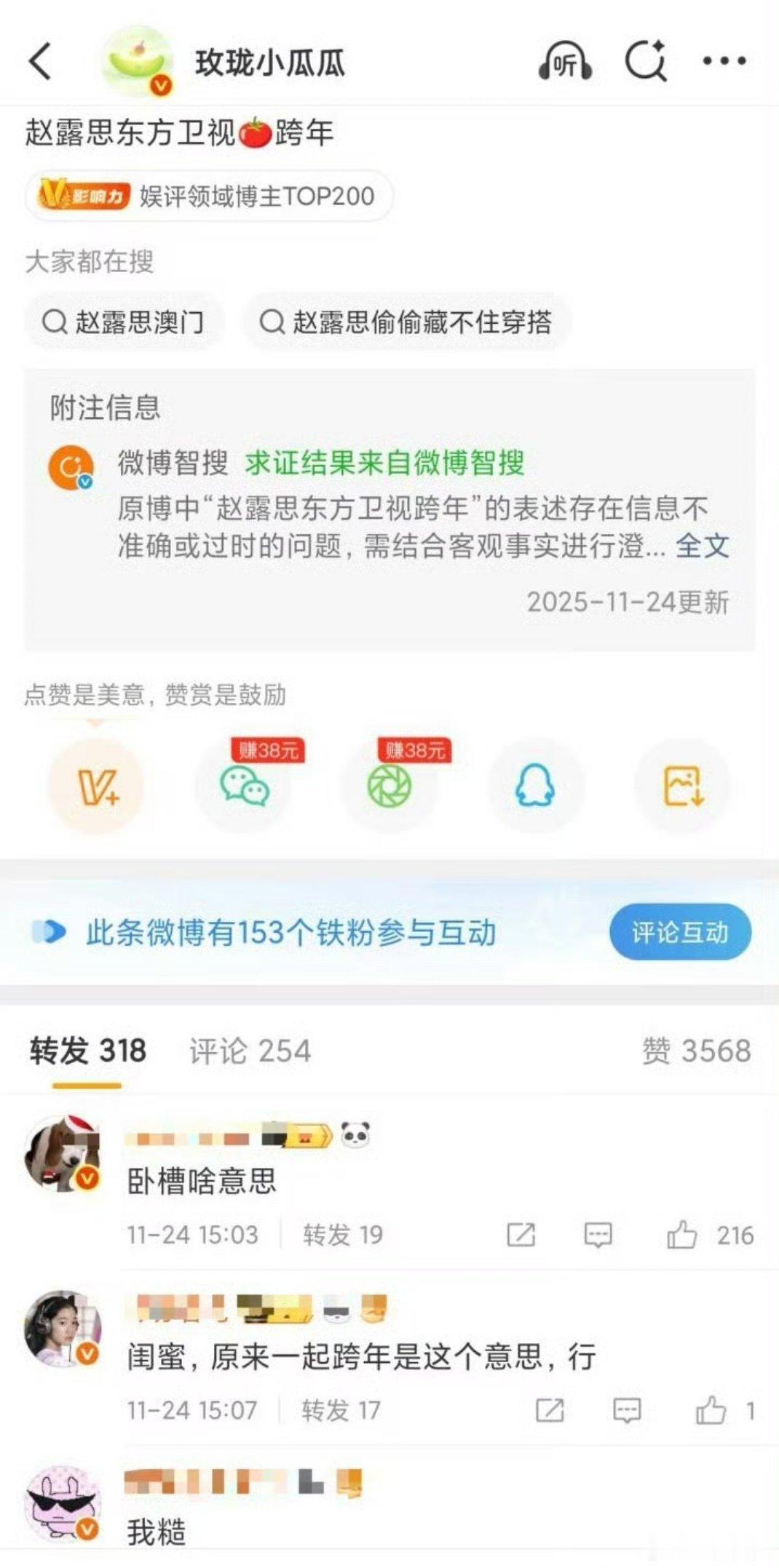Screen dimensions: 779x1568
Task: Share the post to QQ
Action: (x=536, y=786)
